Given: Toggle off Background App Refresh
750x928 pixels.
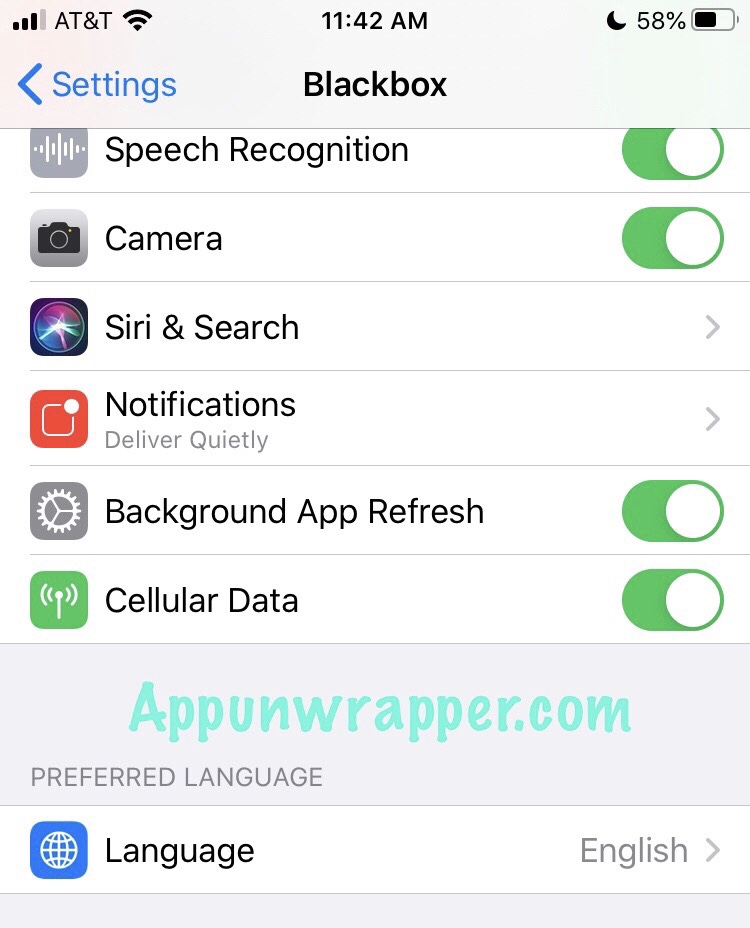Looking at the screenshot, I should [x=672, y=511].
